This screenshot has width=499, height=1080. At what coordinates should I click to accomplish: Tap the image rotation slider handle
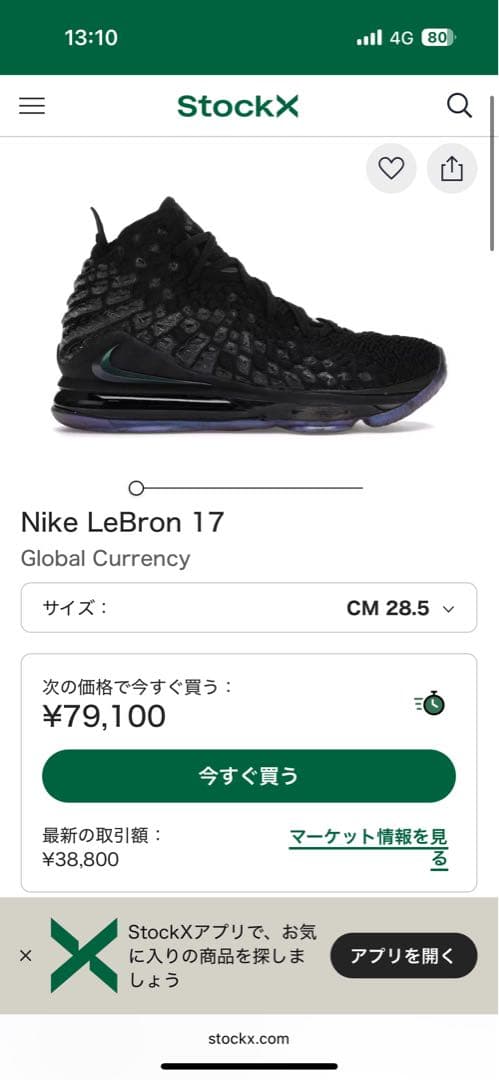(x=136, y=488)
